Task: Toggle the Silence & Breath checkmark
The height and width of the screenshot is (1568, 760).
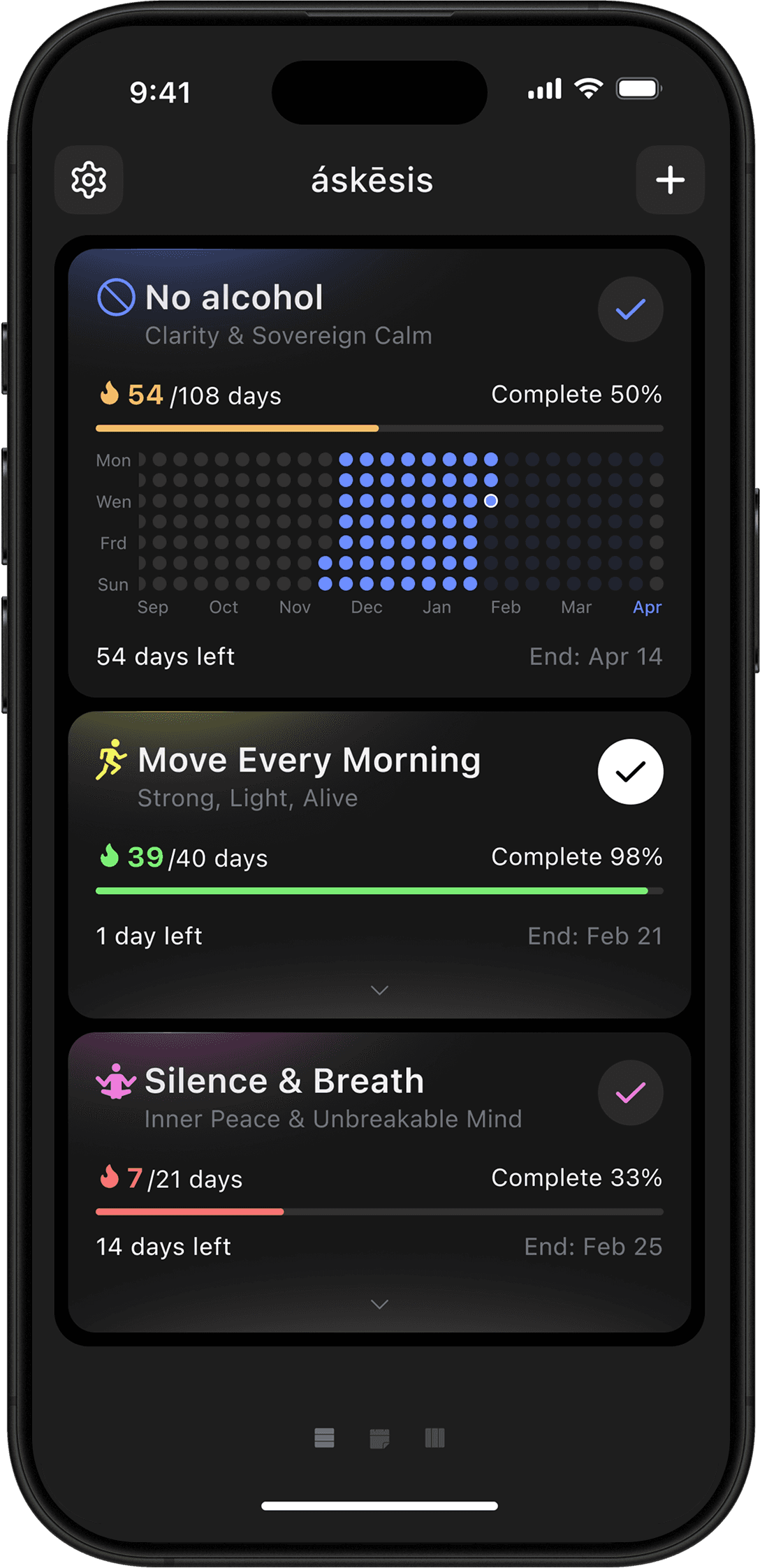Action: (630, 1093)
